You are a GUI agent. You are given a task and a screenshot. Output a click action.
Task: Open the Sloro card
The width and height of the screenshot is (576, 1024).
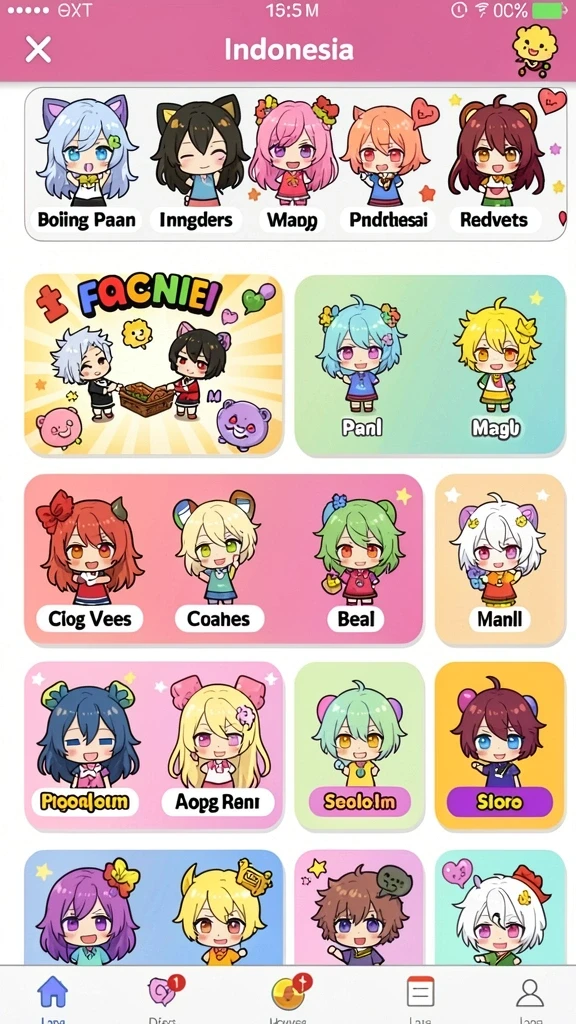[x=500, y=746]
